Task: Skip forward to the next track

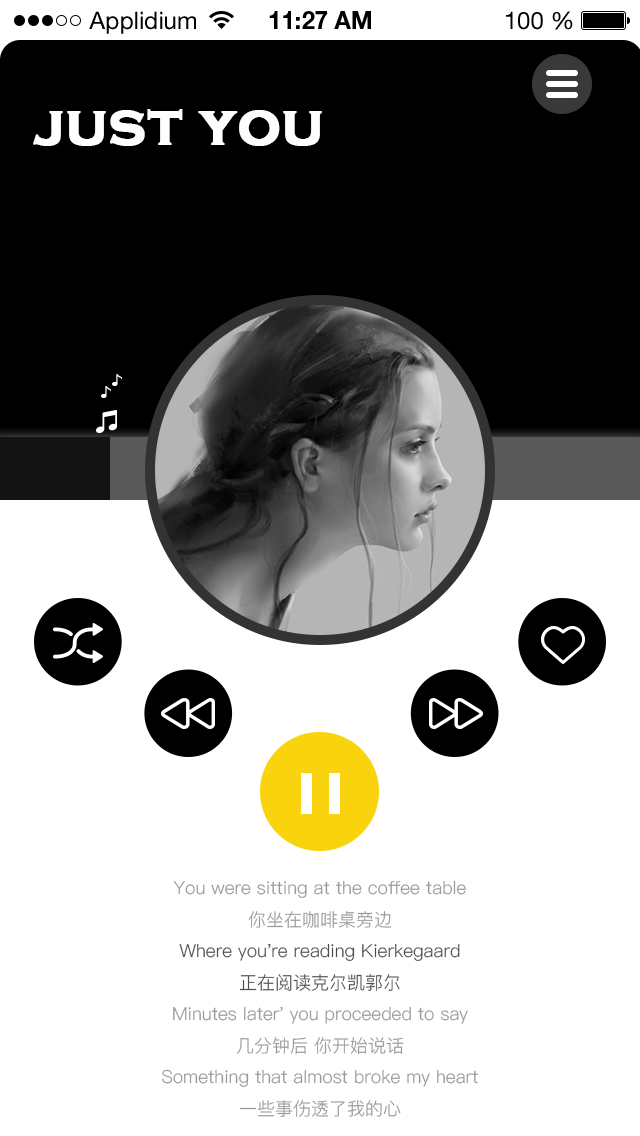Action: [x=455, y=713]
